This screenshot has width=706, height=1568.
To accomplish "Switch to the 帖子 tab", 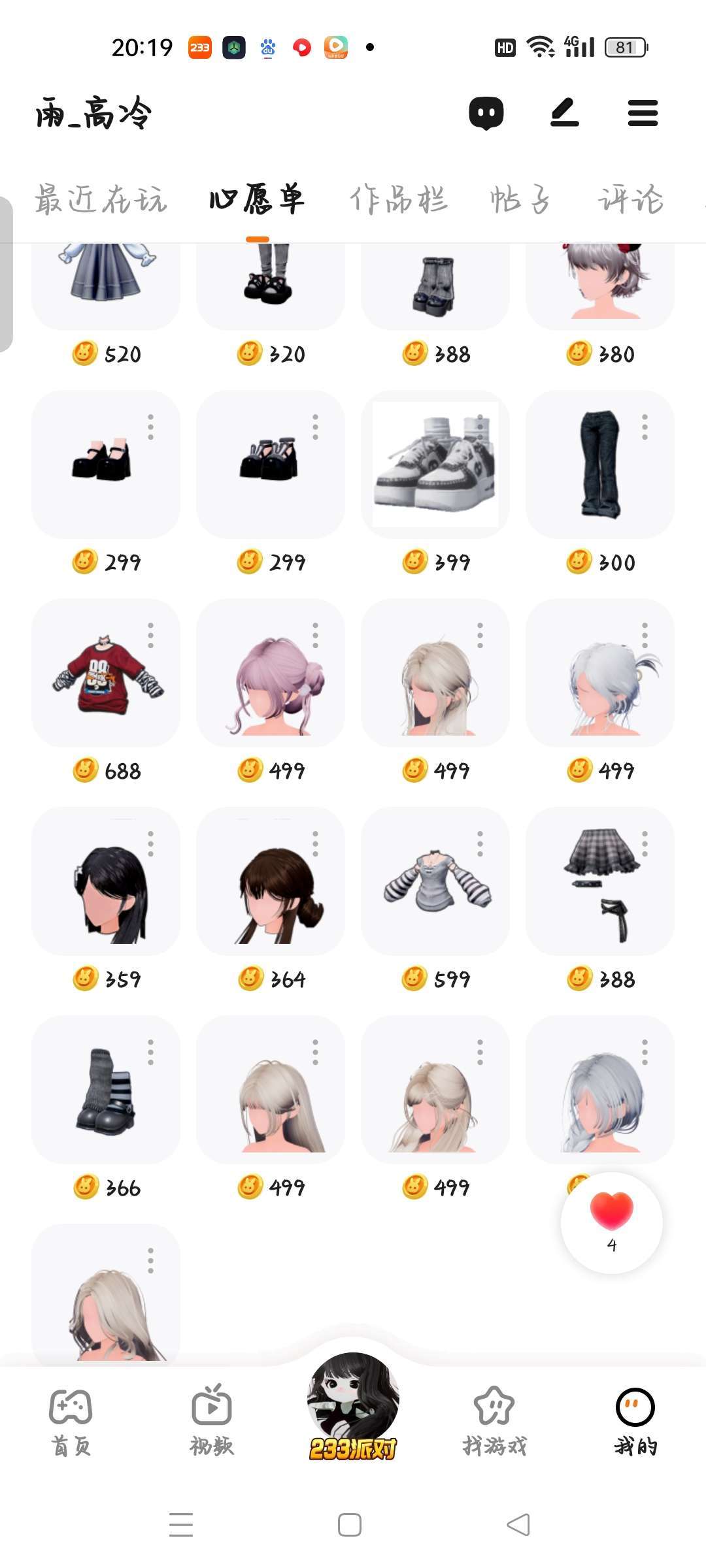I will pyautogui.click(x=520, y=199).
